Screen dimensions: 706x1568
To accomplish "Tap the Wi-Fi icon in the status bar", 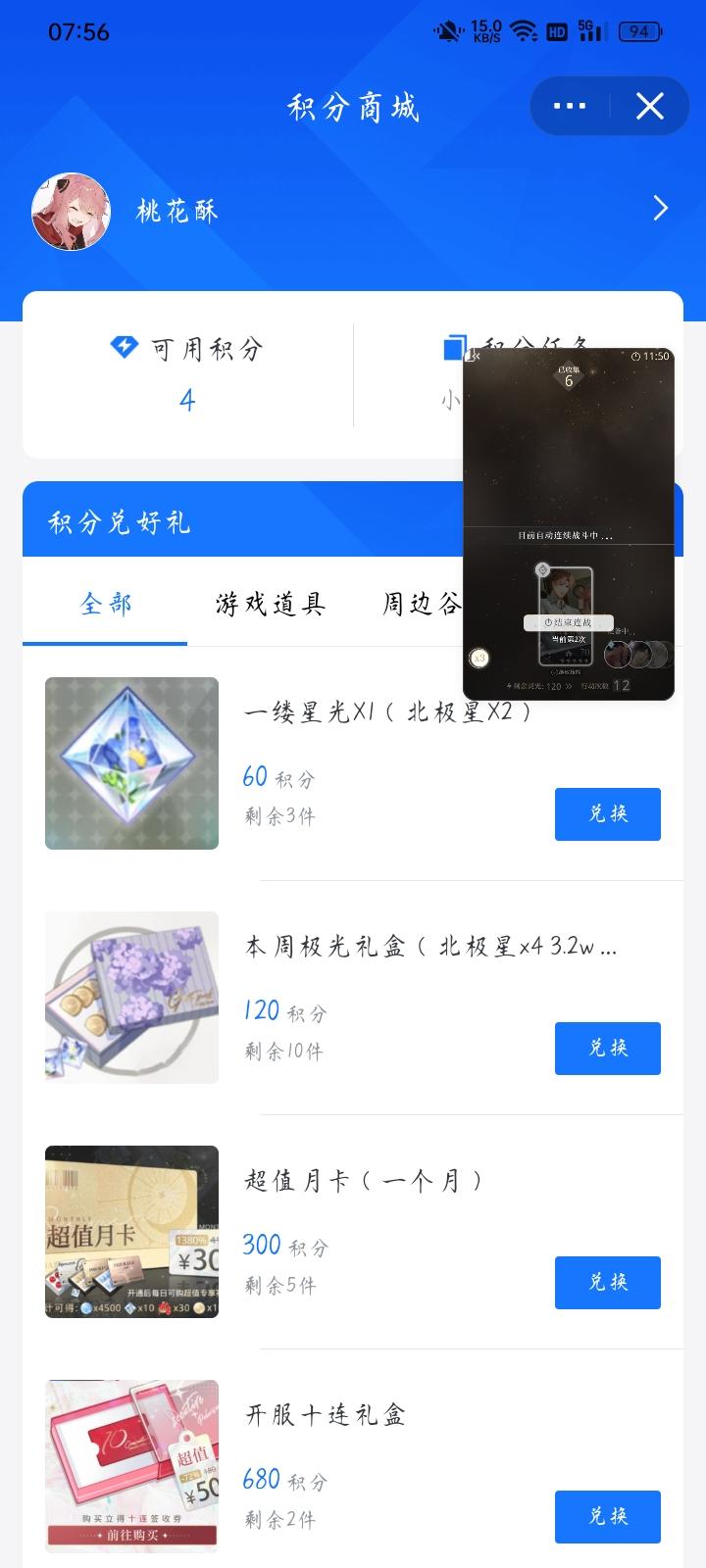I will tap(525, 30).
